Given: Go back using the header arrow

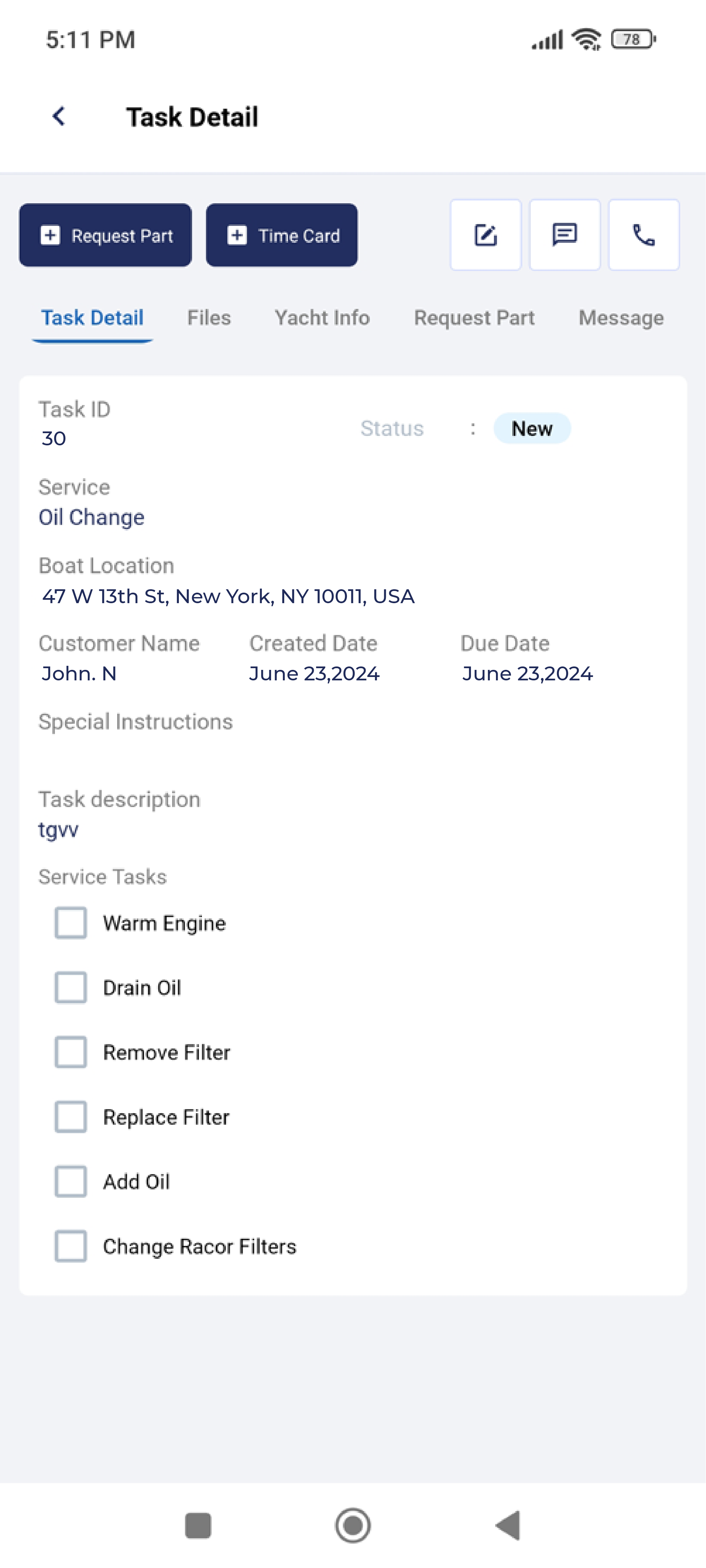Looking at the screenshot, I should pyautogui.click(x=59, y=116).
